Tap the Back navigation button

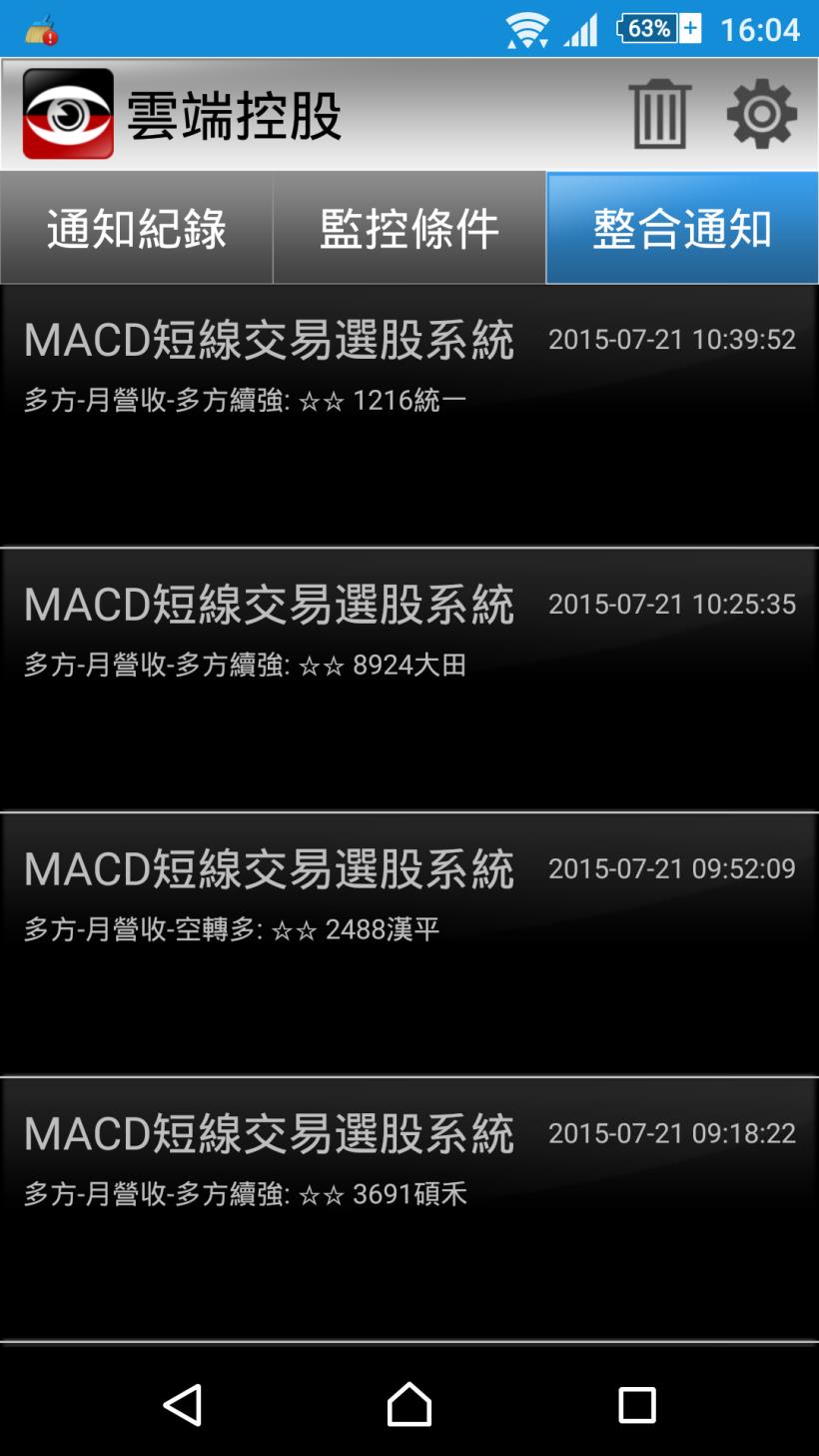[x=183, y=1403]
